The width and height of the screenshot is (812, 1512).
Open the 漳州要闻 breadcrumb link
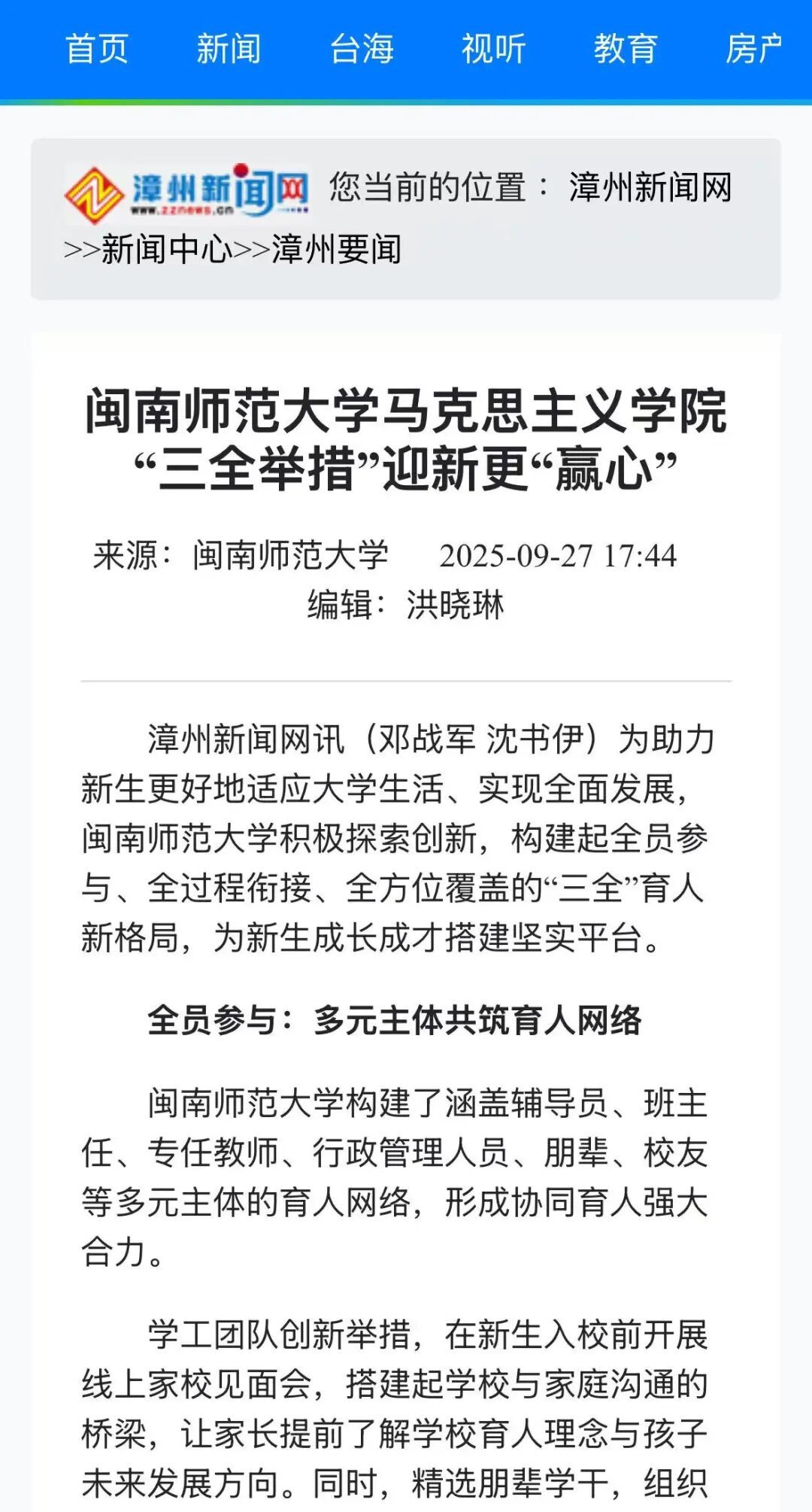click(x=336, y=249)
